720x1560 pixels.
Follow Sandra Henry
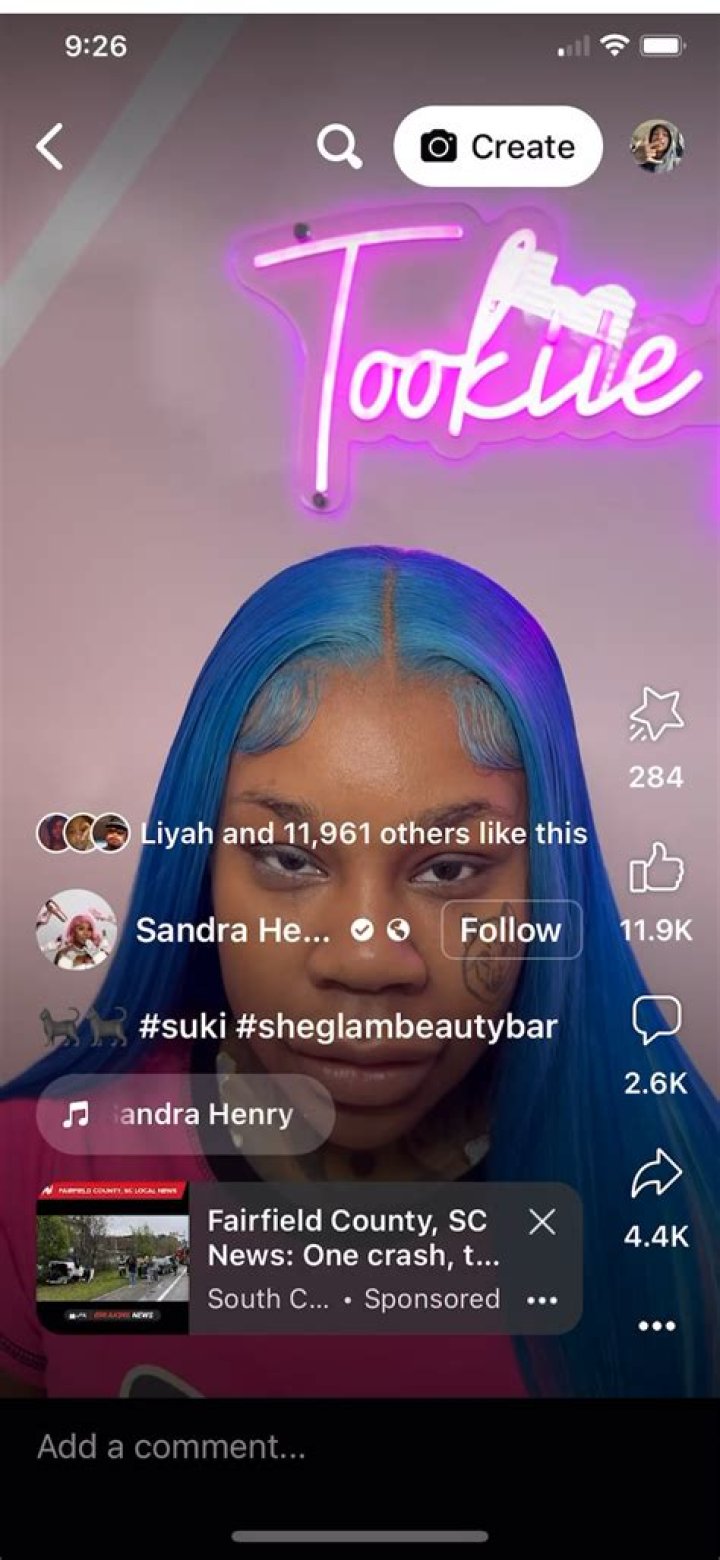[511, 930]
